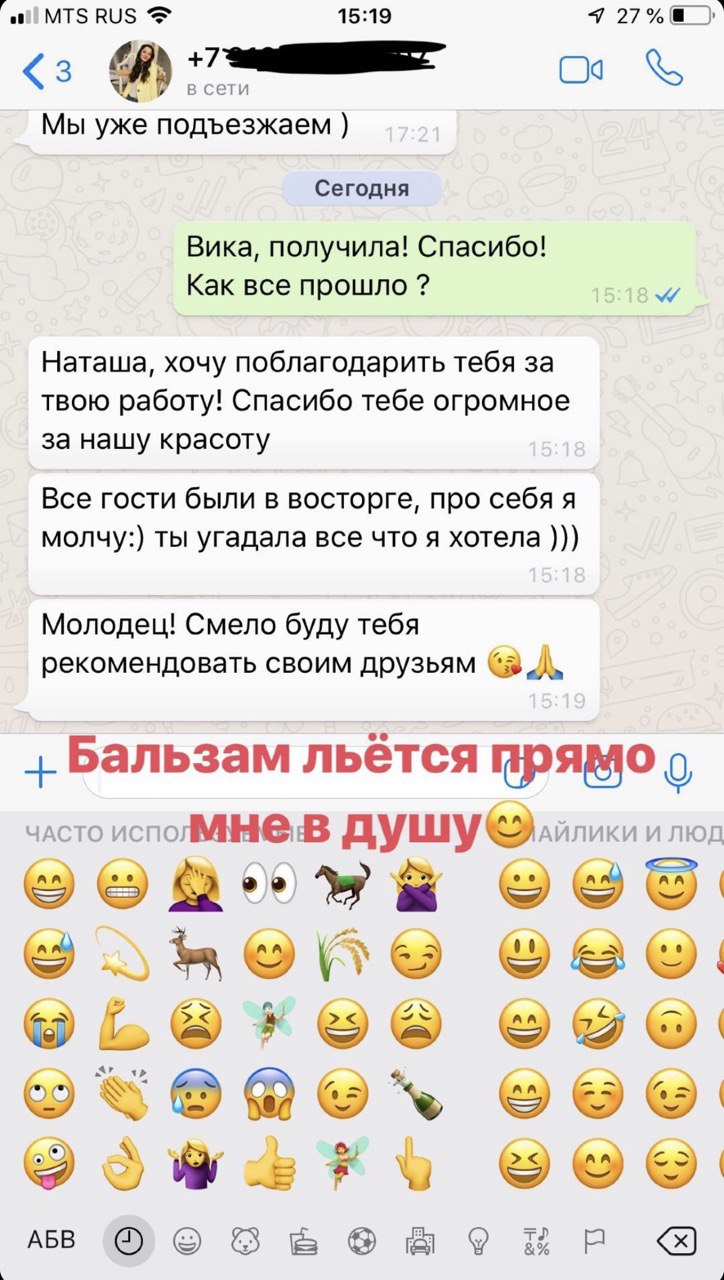This screenshot has width=724, height=1280.
Task: Switch to sports ball emoji category
Action: click(x=362, y=1241)
